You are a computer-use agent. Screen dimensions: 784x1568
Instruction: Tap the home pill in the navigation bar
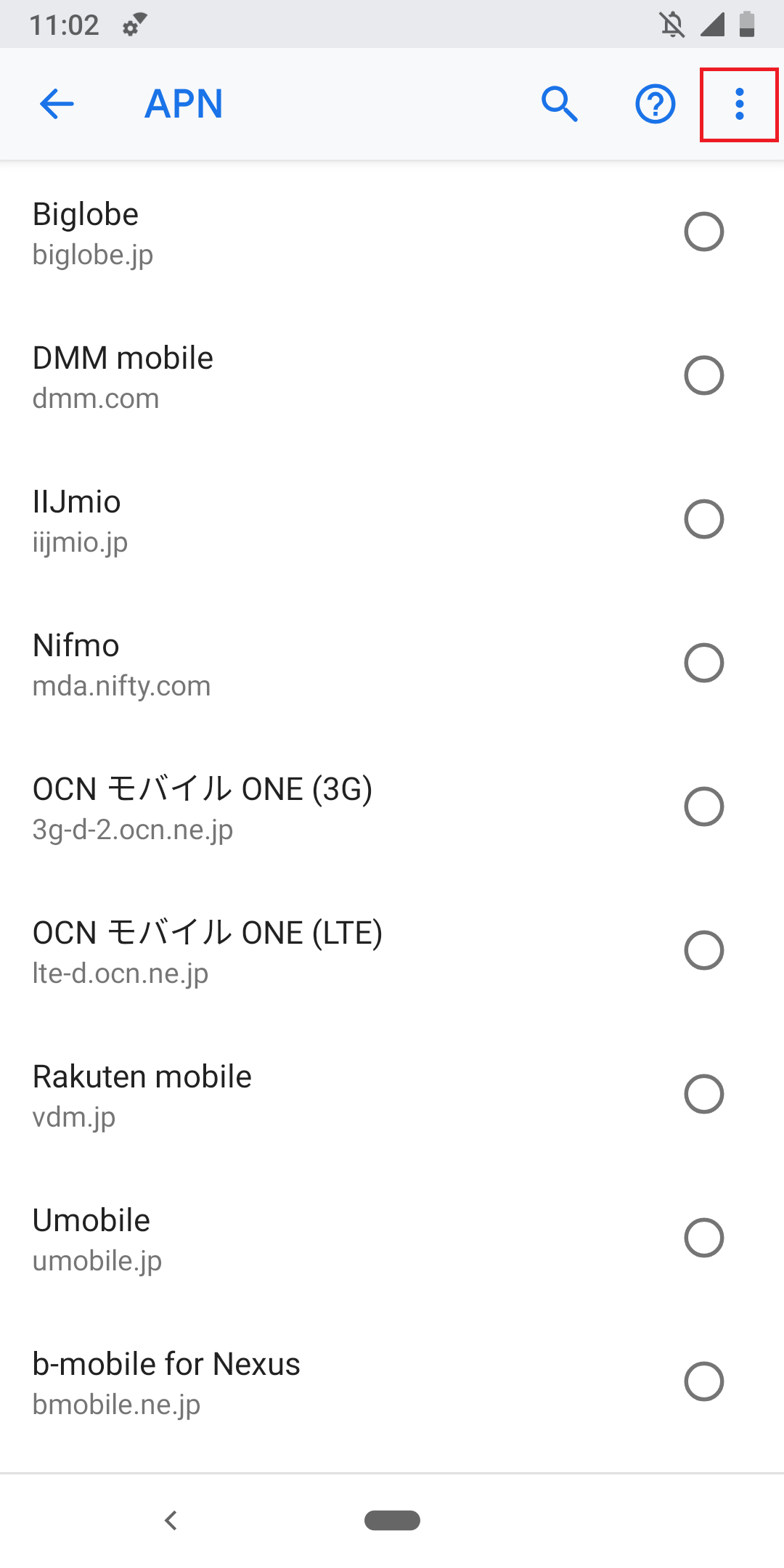click(391, 1520)
